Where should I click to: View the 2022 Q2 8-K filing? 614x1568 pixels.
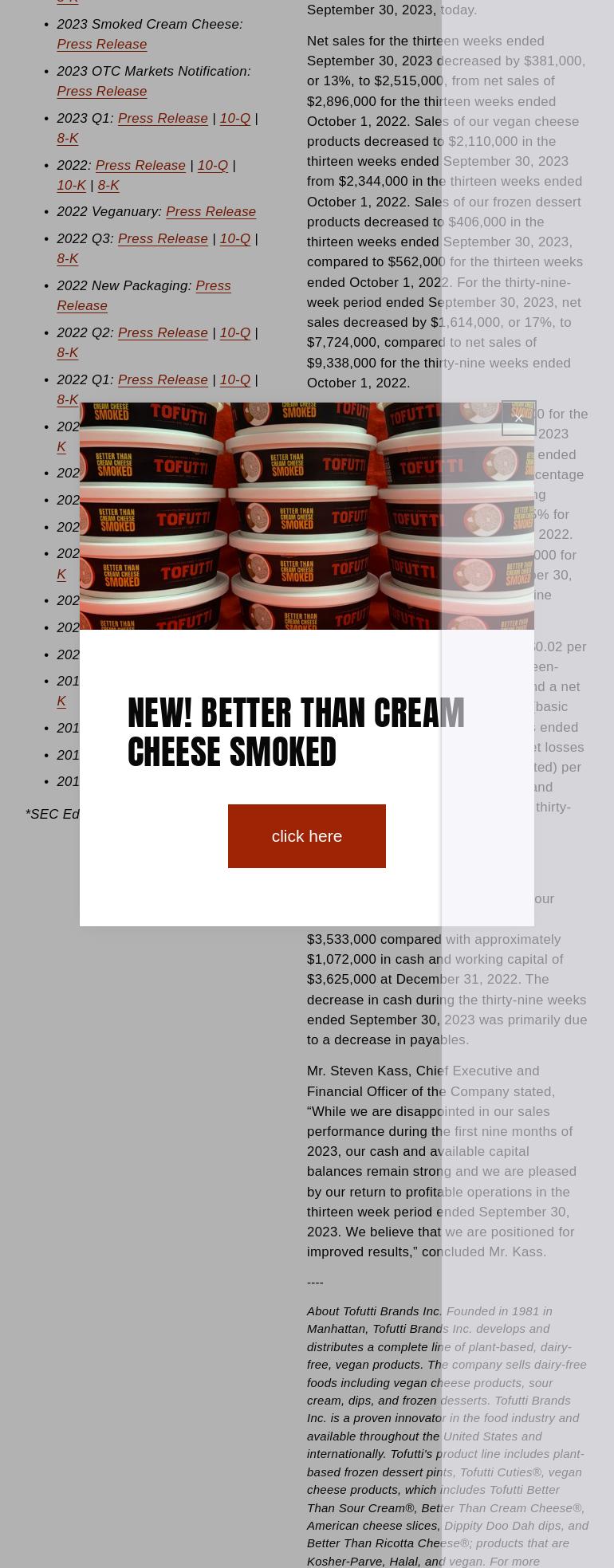tap(68, 353)
